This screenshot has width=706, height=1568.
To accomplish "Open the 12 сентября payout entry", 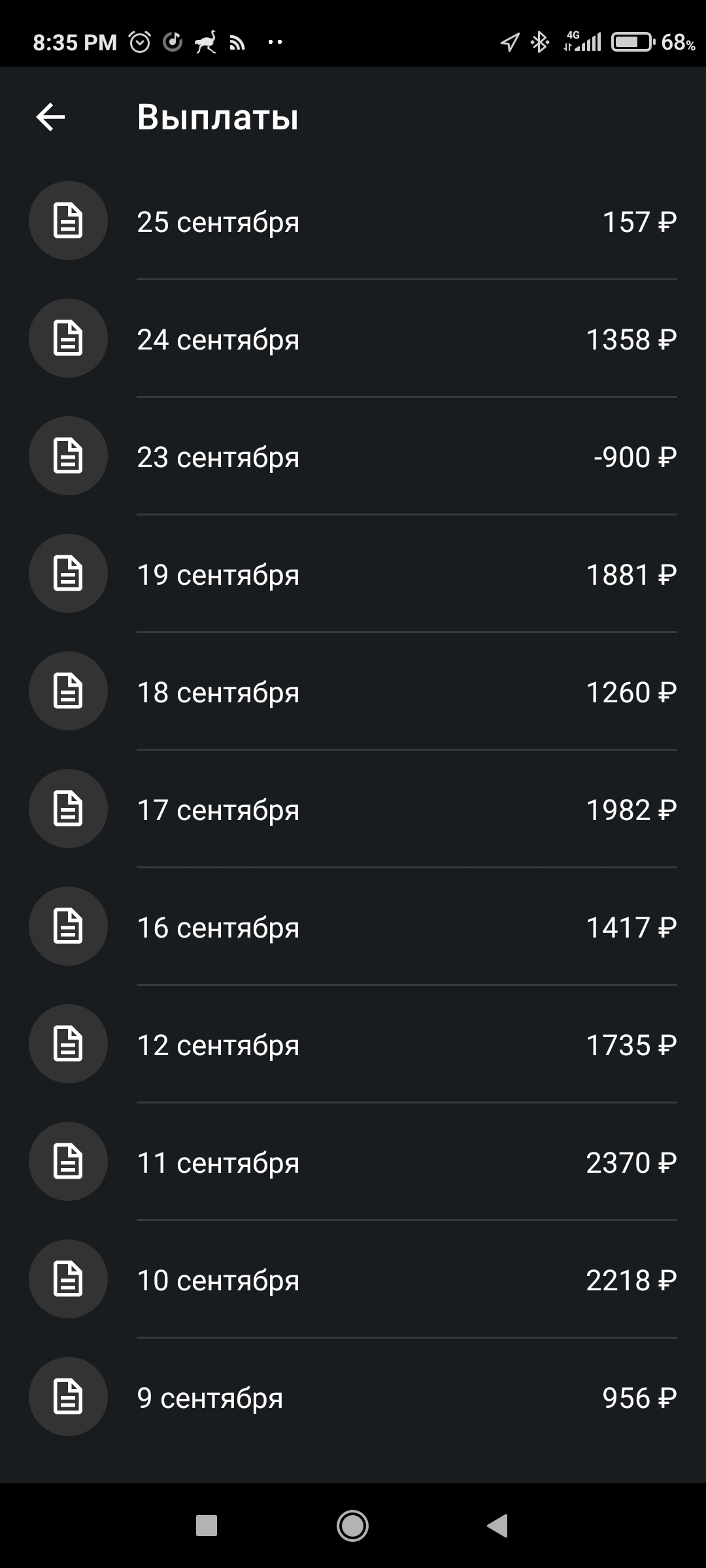I will [x=353, y=1045].
